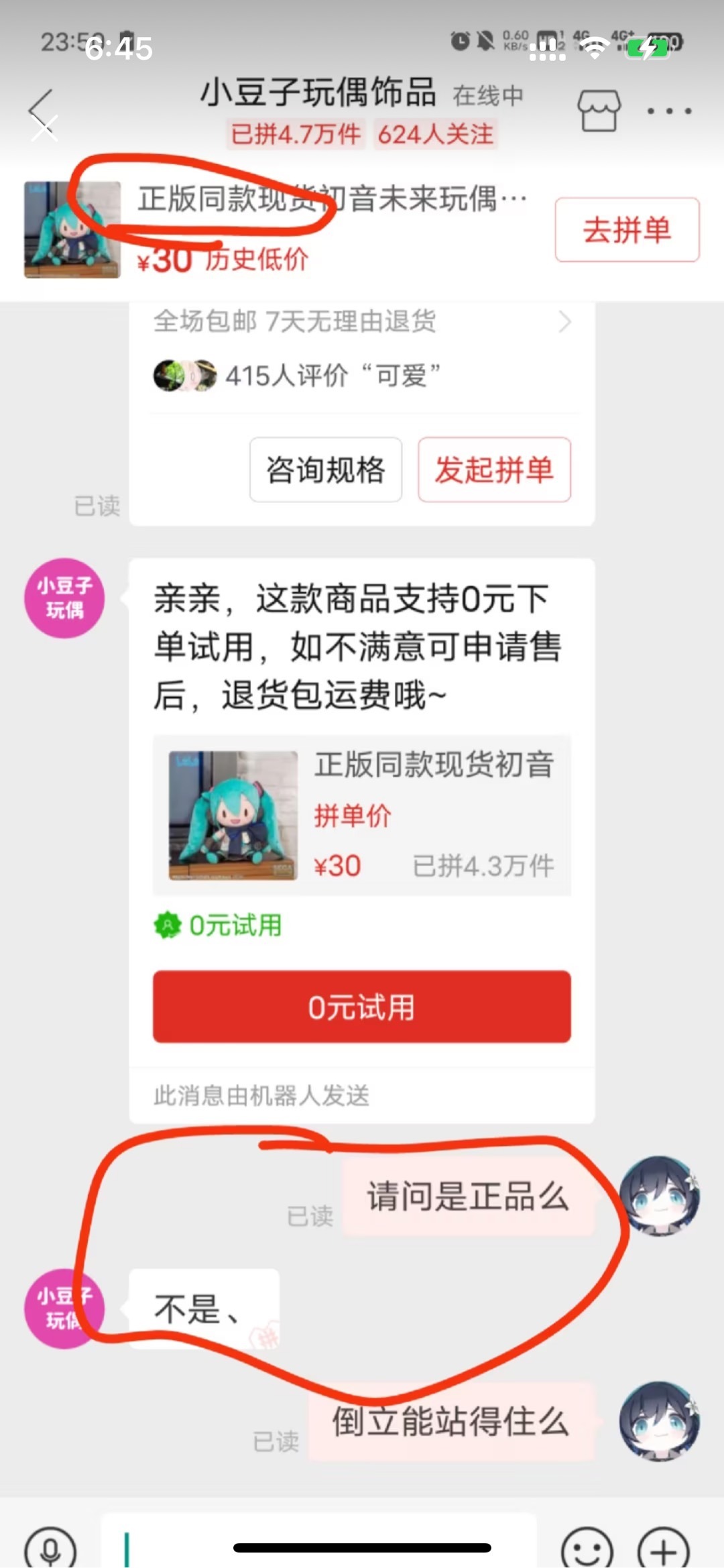
Task: Focus the message text field
Action: [318, 1546]
